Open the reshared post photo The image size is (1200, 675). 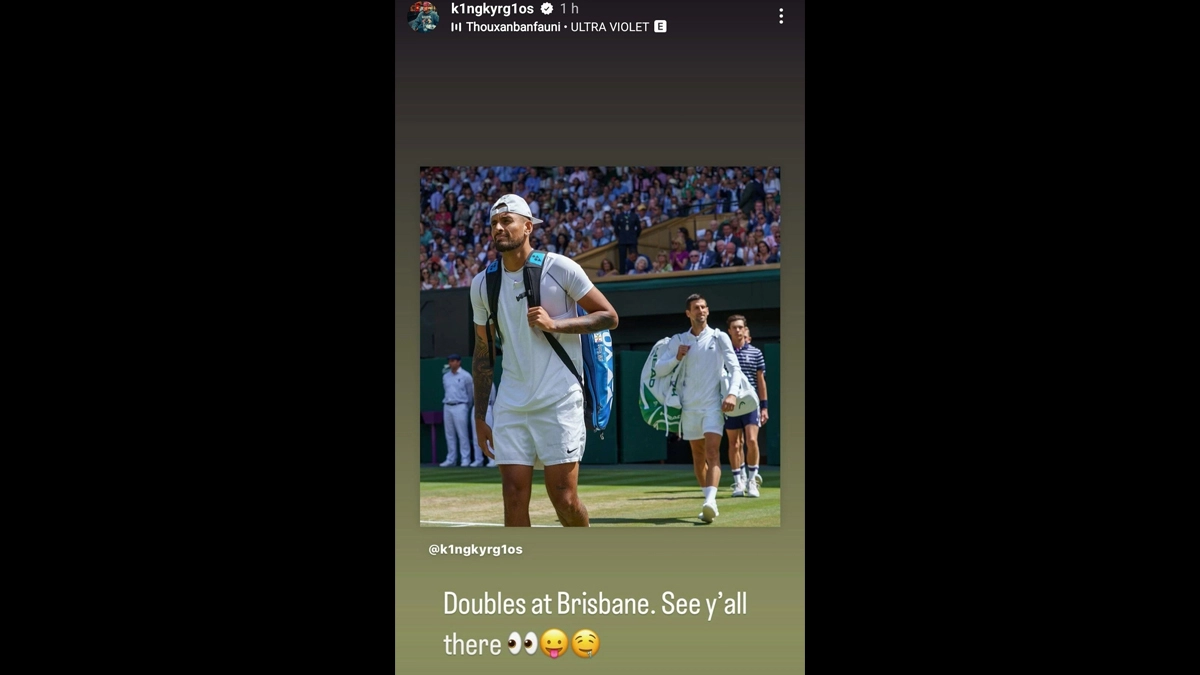tap(600, 346)
